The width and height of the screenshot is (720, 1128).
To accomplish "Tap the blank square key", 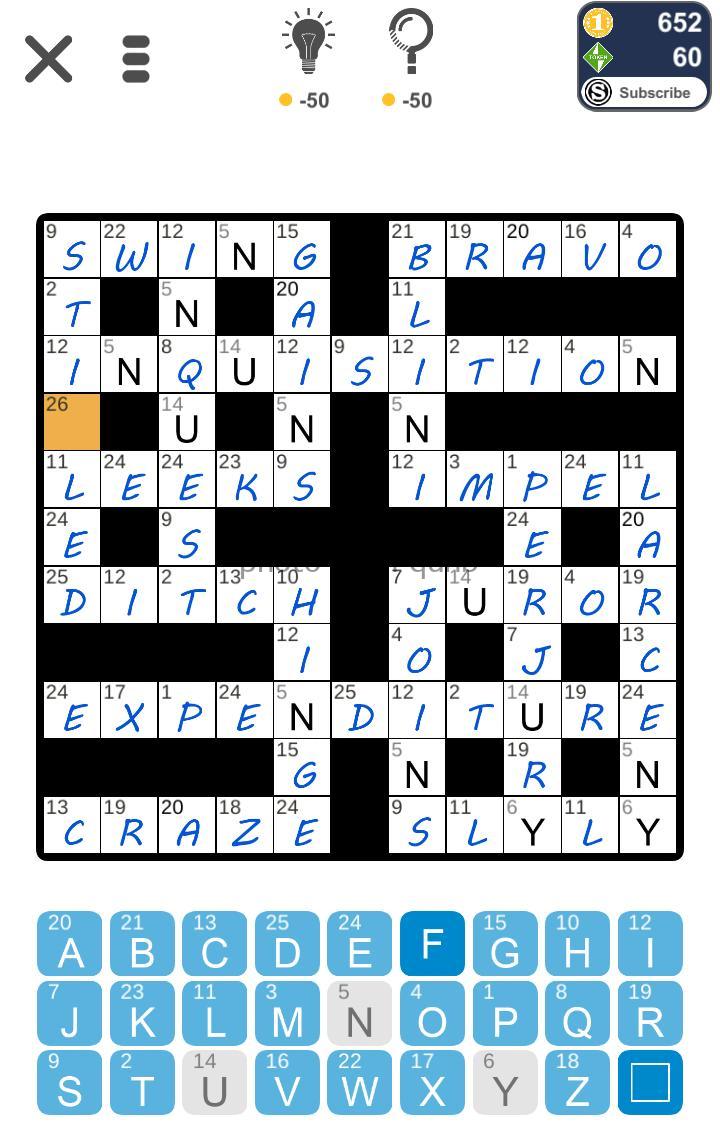I will pos(650,1081).
